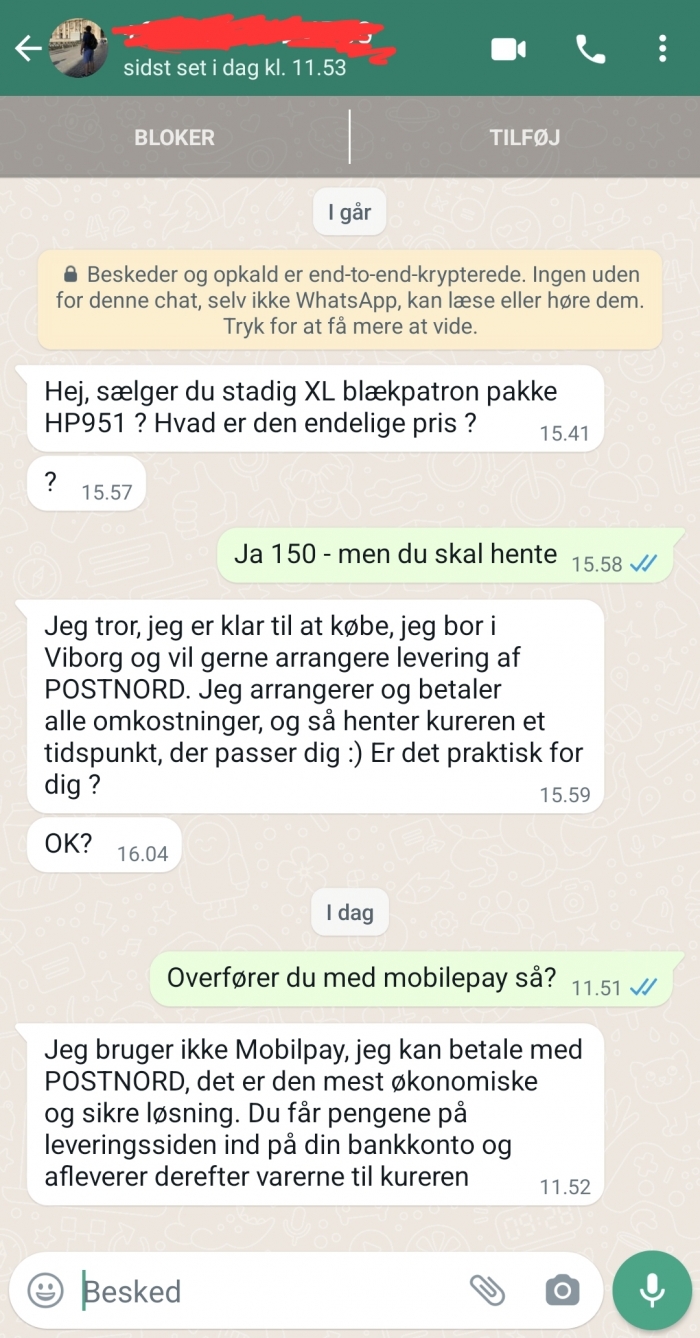
Task: Open the emoji picker
Action: 45,1291
